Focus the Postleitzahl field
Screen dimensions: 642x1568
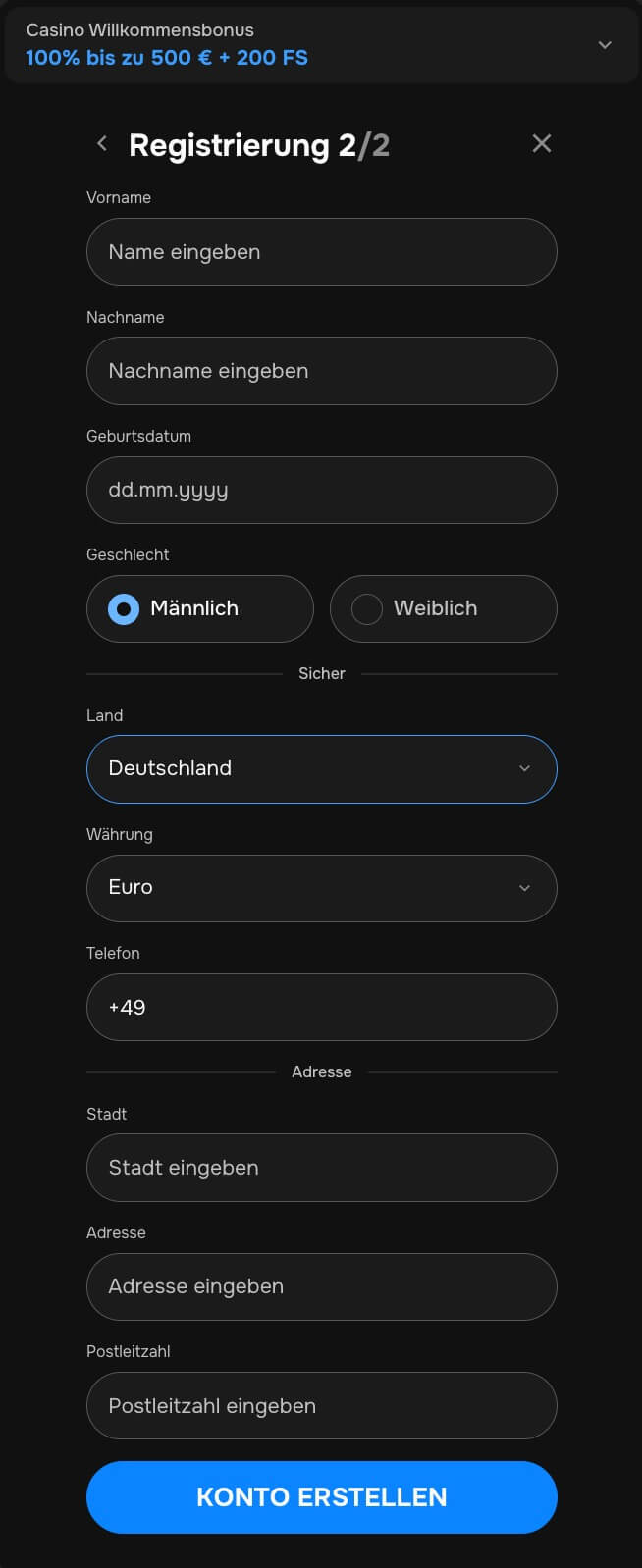[x=321, y=1405]
